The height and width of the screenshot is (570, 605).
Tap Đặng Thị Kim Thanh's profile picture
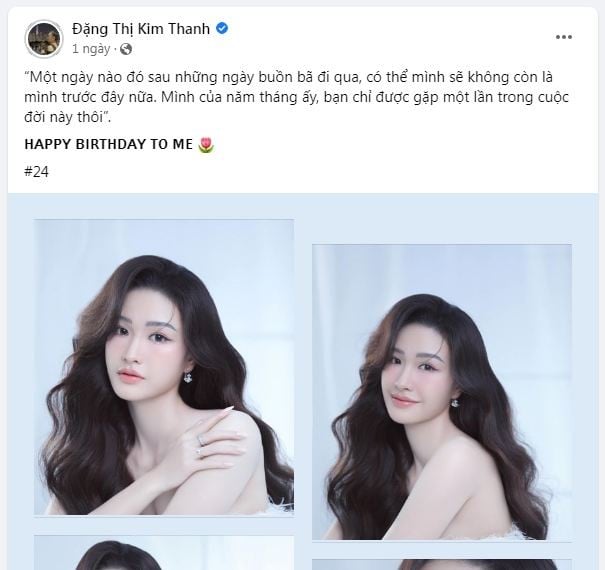[43, 38]
